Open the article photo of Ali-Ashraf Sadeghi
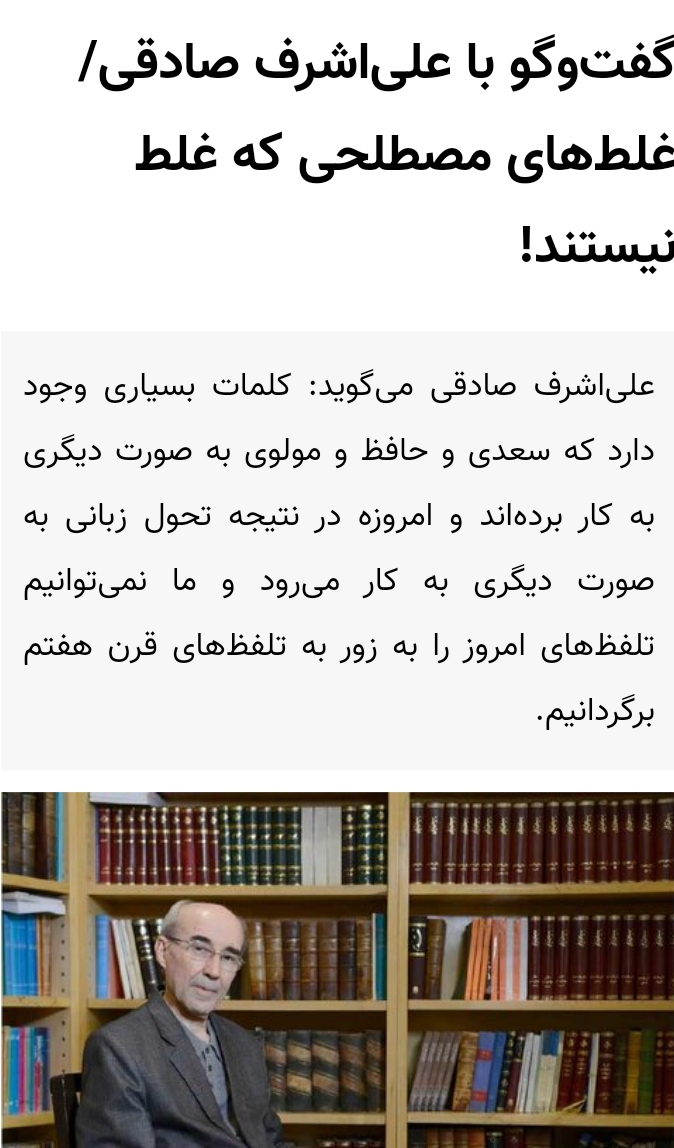This screenshot has width=674, height=1148. [x=337, y=969]
